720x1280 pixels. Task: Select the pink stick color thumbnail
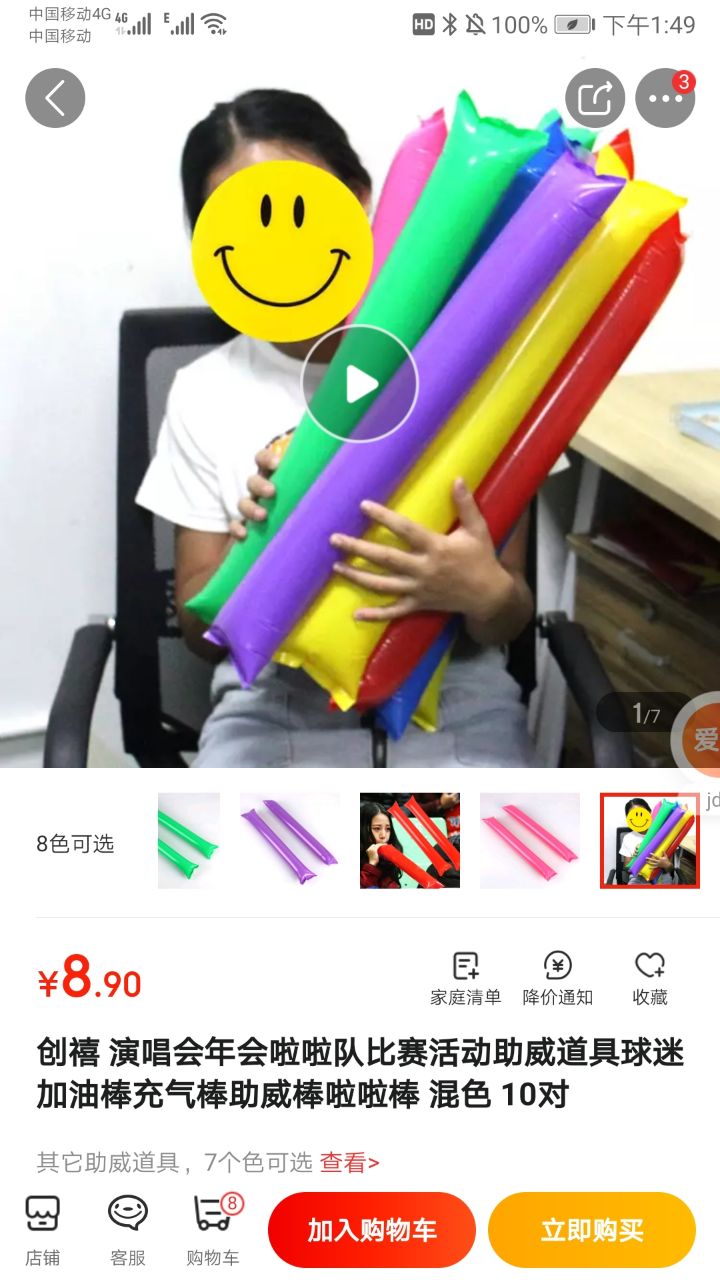coord(530,840)
